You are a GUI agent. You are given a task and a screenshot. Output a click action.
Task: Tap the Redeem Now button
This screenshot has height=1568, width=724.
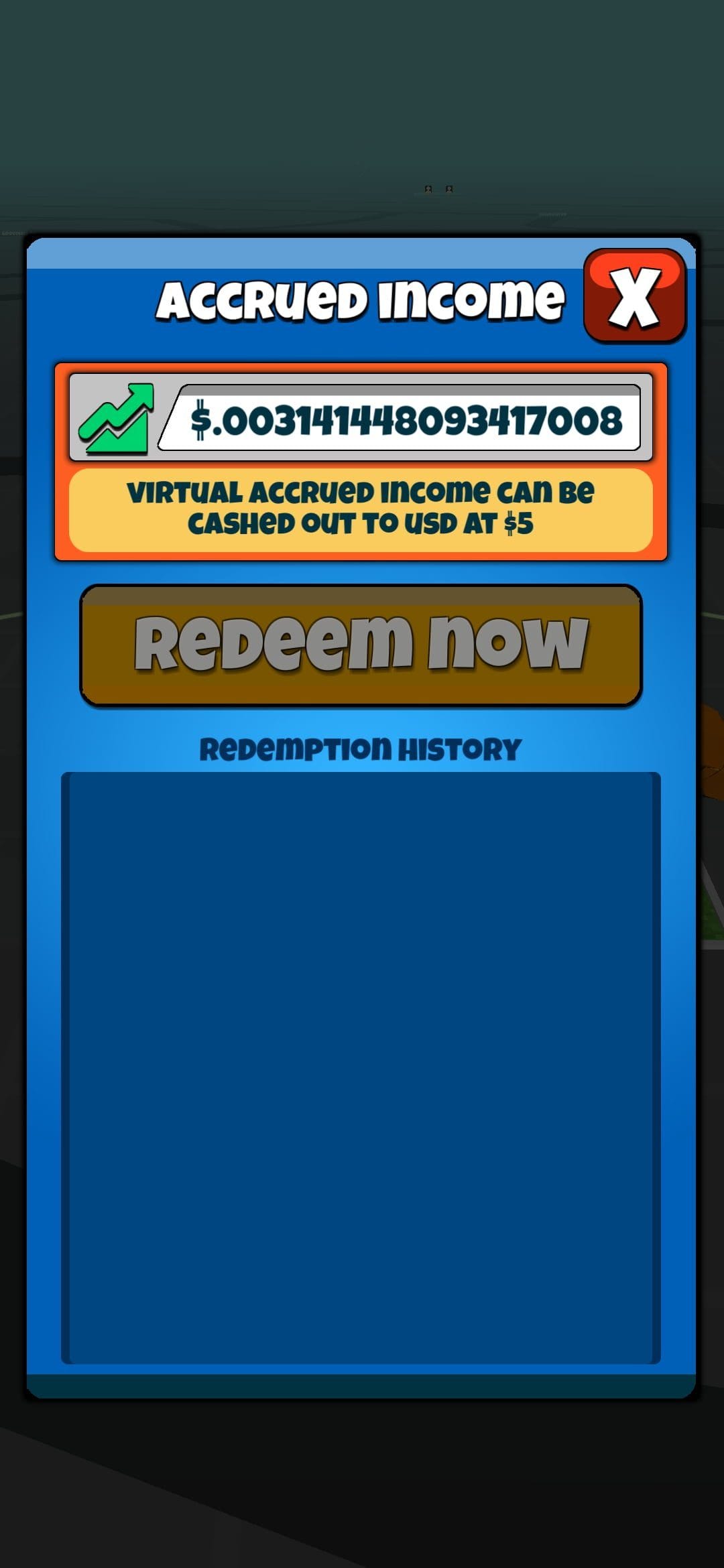pyautogui.click(x=361, y=645)
